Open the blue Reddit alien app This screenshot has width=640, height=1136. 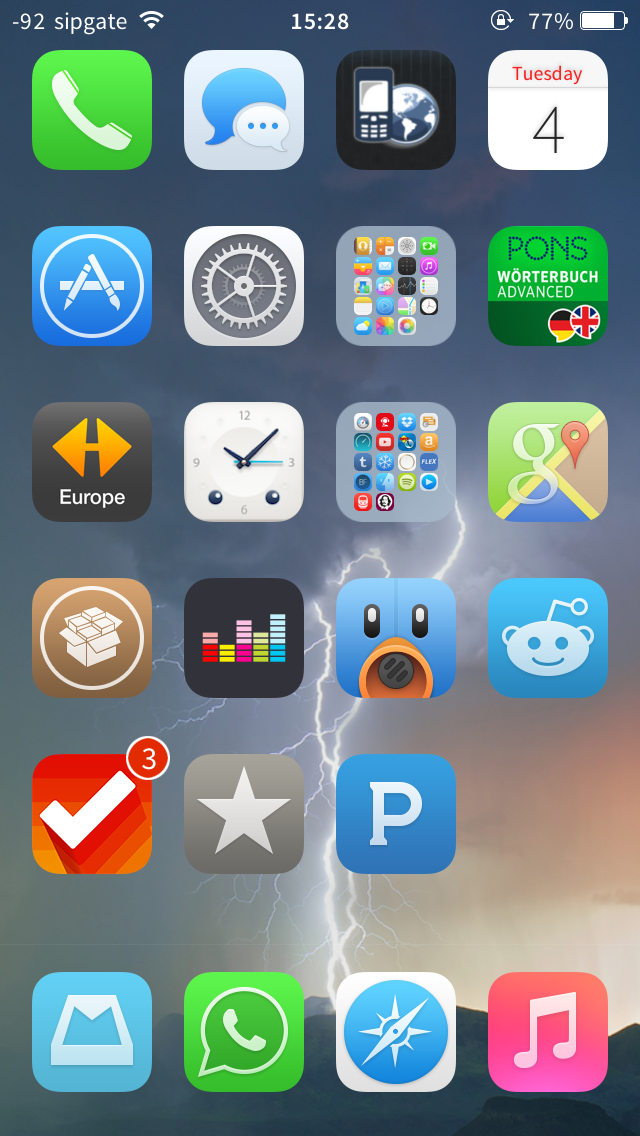548,638
